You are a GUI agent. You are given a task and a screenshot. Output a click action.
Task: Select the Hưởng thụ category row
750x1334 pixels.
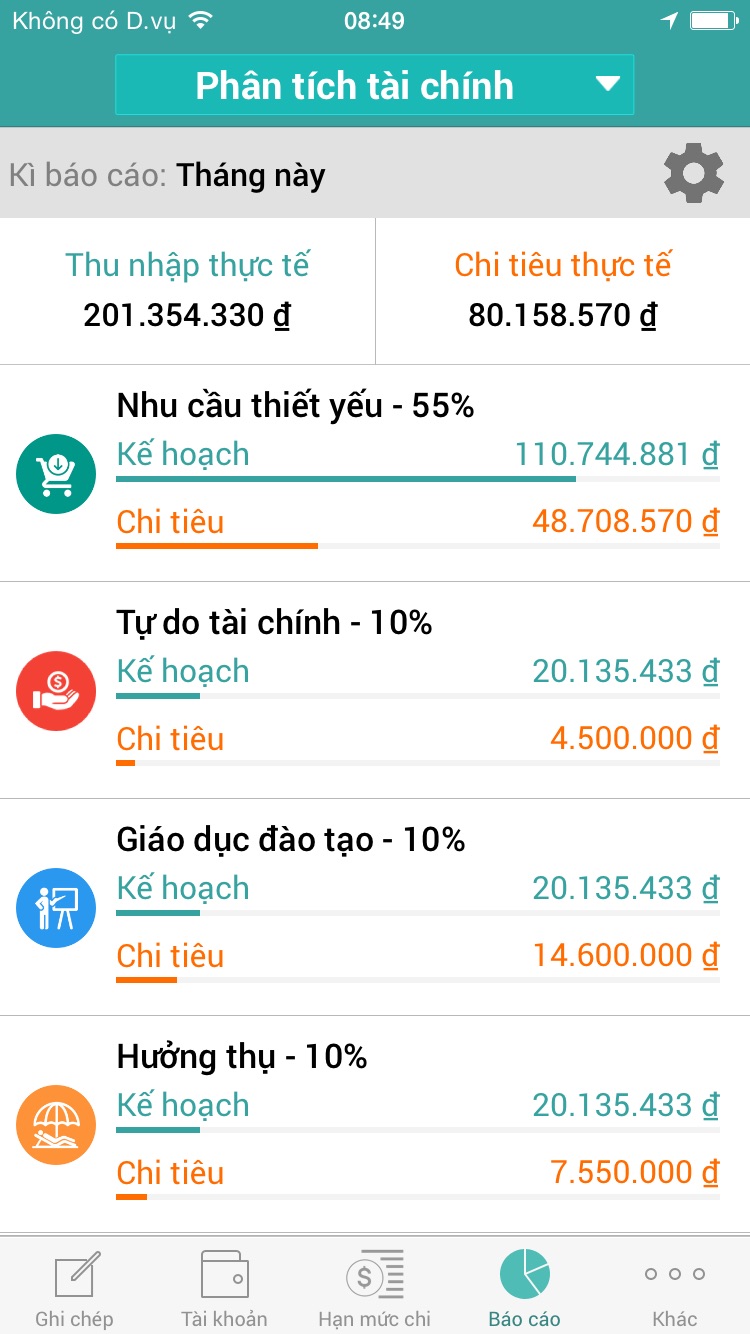pyautogui.click(x=375, y=1124)
